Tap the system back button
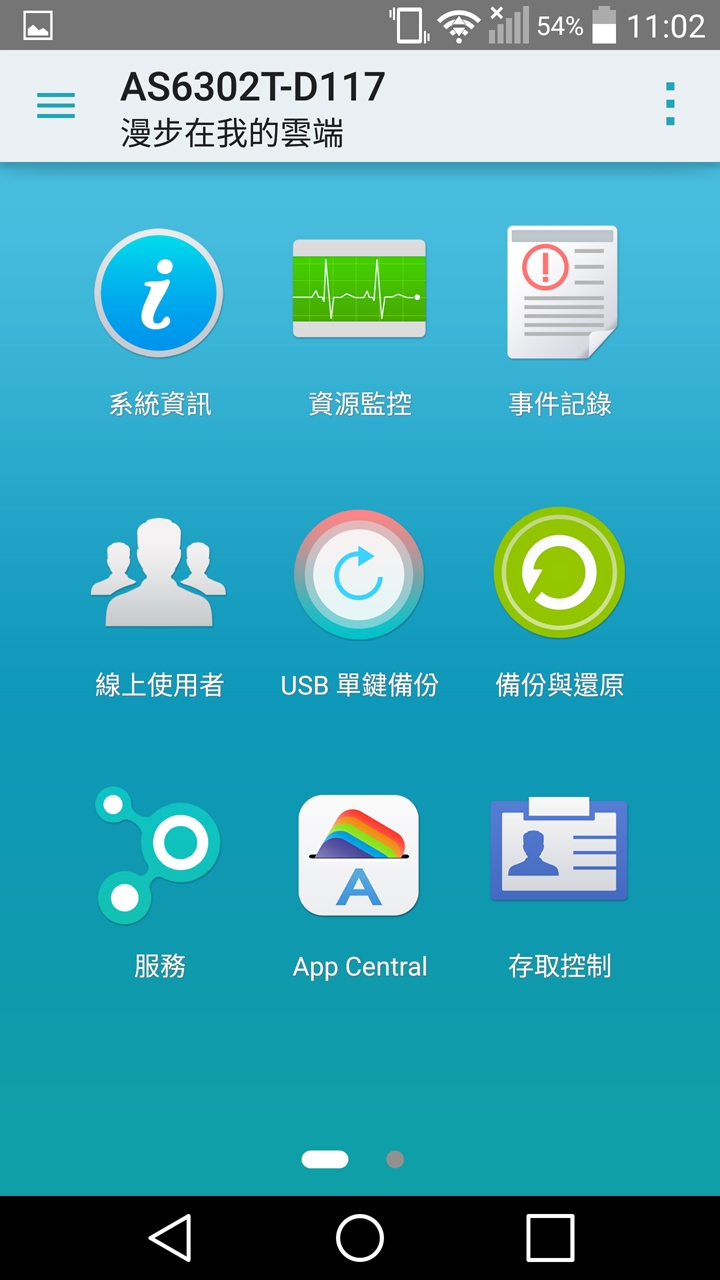This screenshot has width=720, height=1280. pos(170,1238)
